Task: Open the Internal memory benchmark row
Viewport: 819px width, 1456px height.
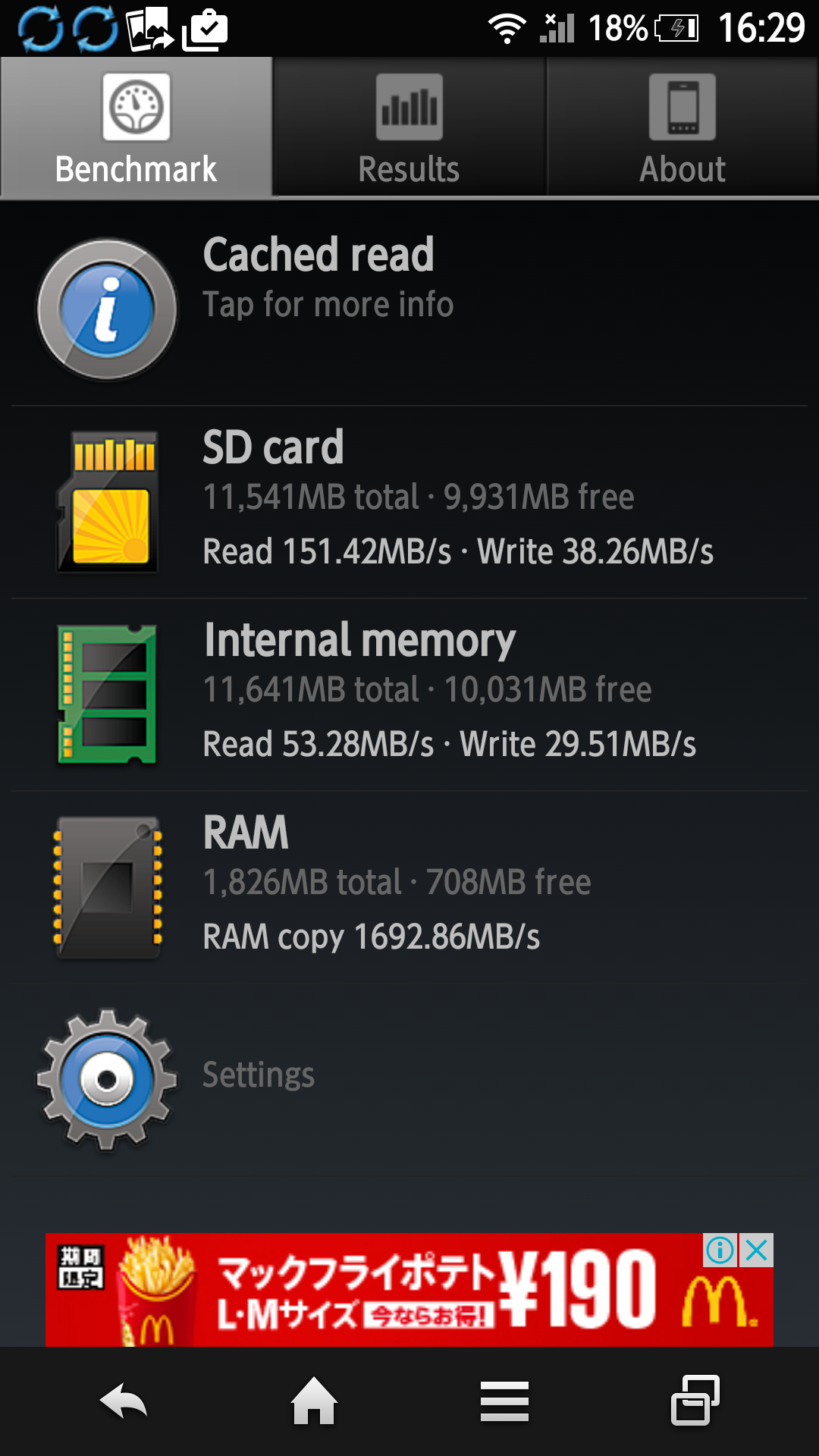Action: pos(409,695)
